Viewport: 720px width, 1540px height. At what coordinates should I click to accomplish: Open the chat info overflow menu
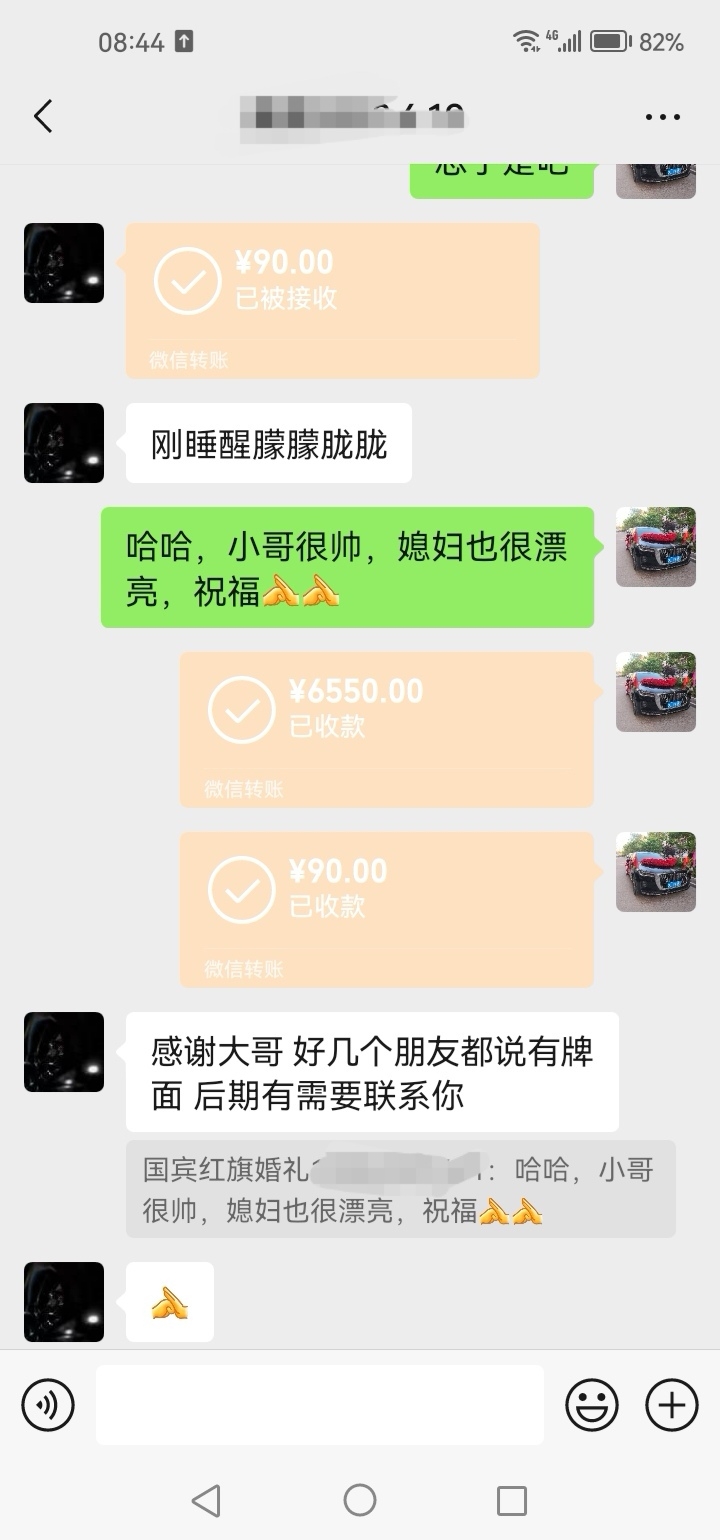pos(662,117)
